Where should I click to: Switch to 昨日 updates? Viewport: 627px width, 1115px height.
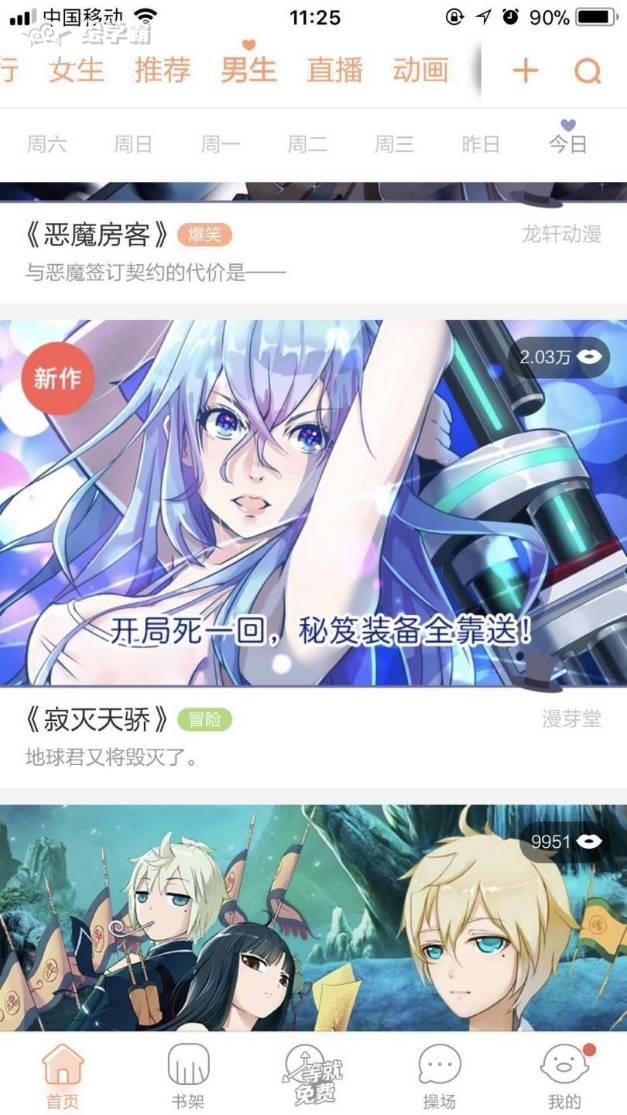[x=480, y=144]
